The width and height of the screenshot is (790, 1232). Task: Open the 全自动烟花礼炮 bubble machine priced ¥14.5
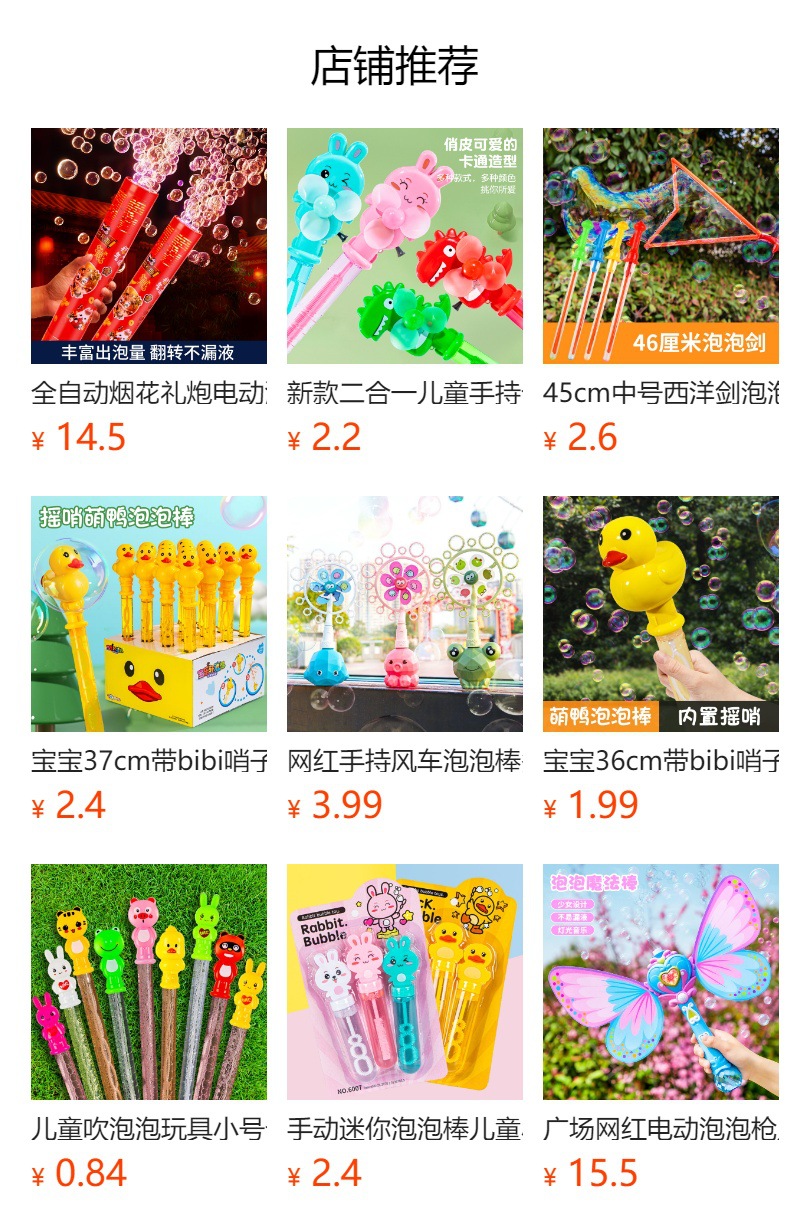(149, 246)
